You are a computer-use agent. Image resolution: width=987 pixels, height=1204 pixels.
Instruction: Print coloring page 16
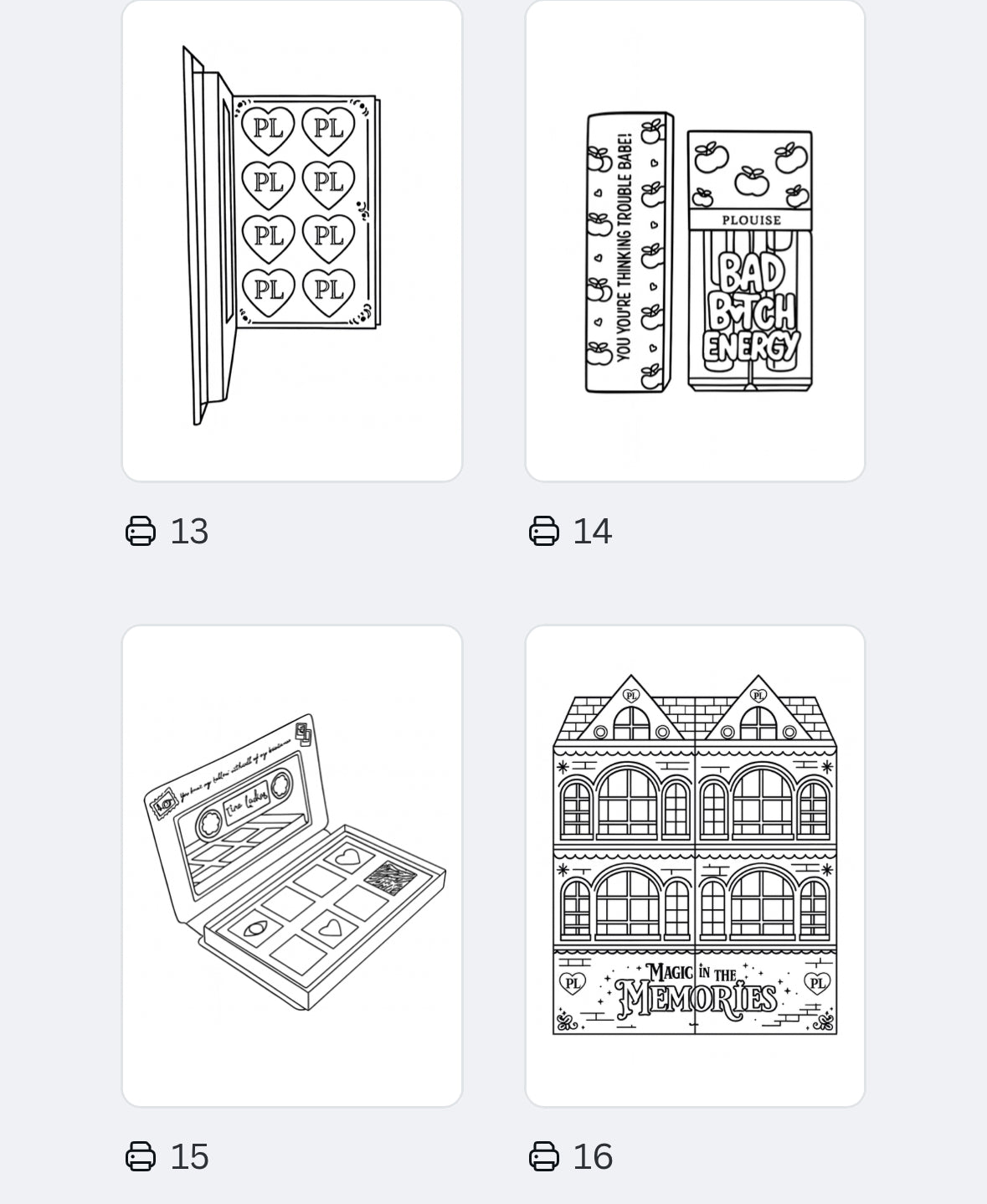pos(544,1156)
